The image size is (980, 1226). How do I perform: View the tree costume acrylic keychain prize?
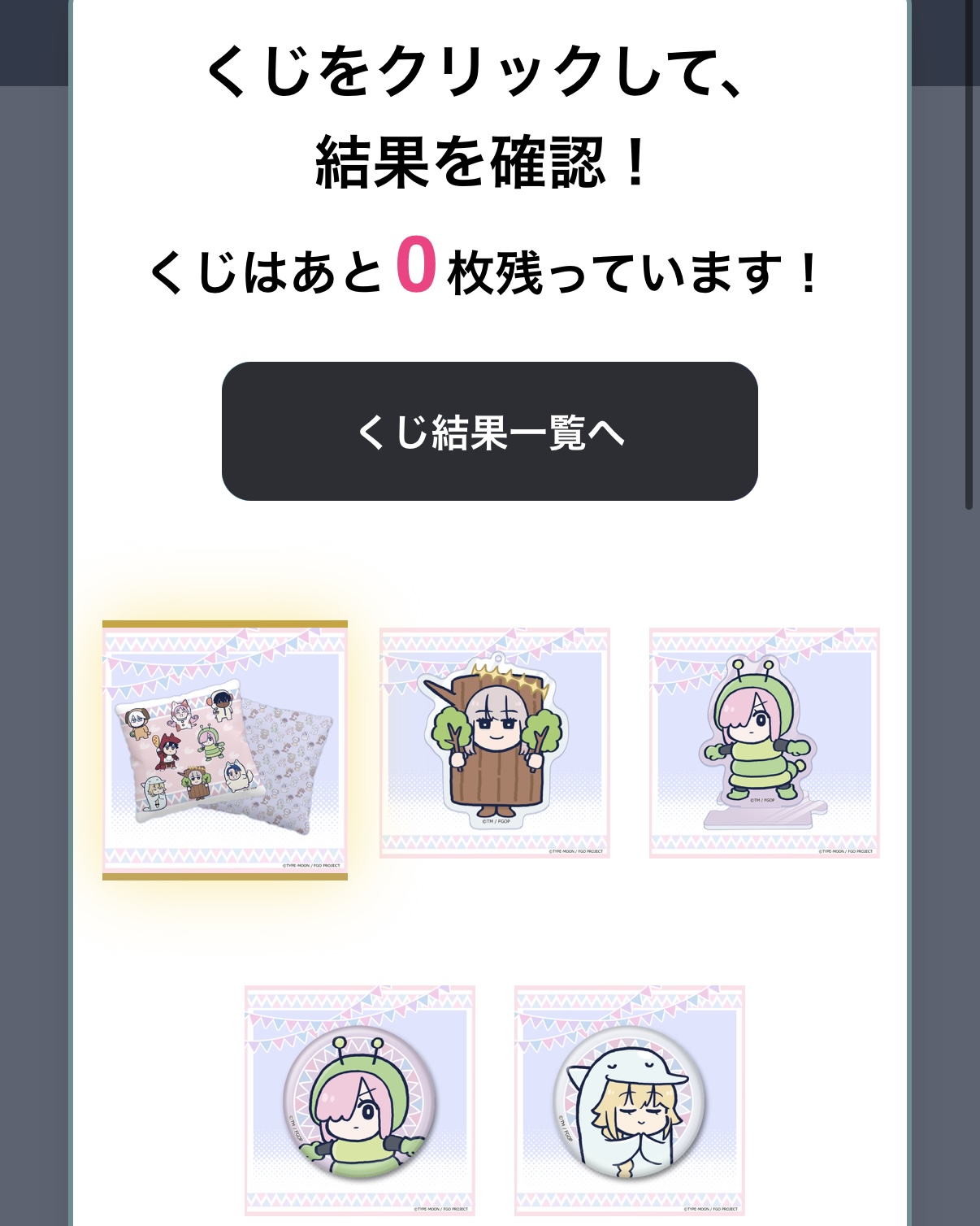point(494,742)
